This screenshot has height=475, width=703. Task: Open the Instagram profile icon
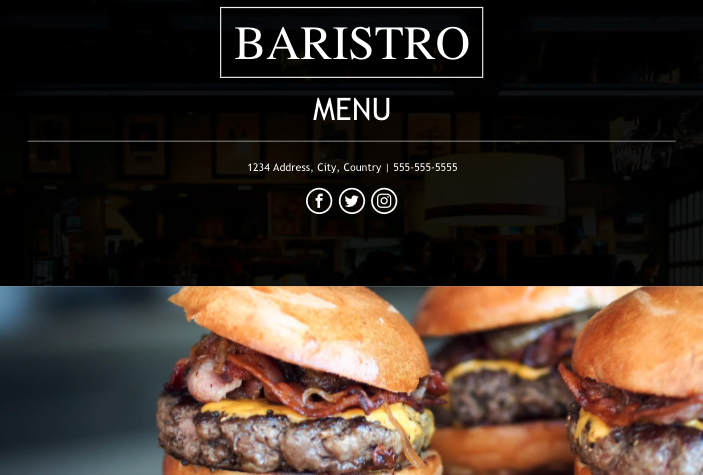(384, 201)
